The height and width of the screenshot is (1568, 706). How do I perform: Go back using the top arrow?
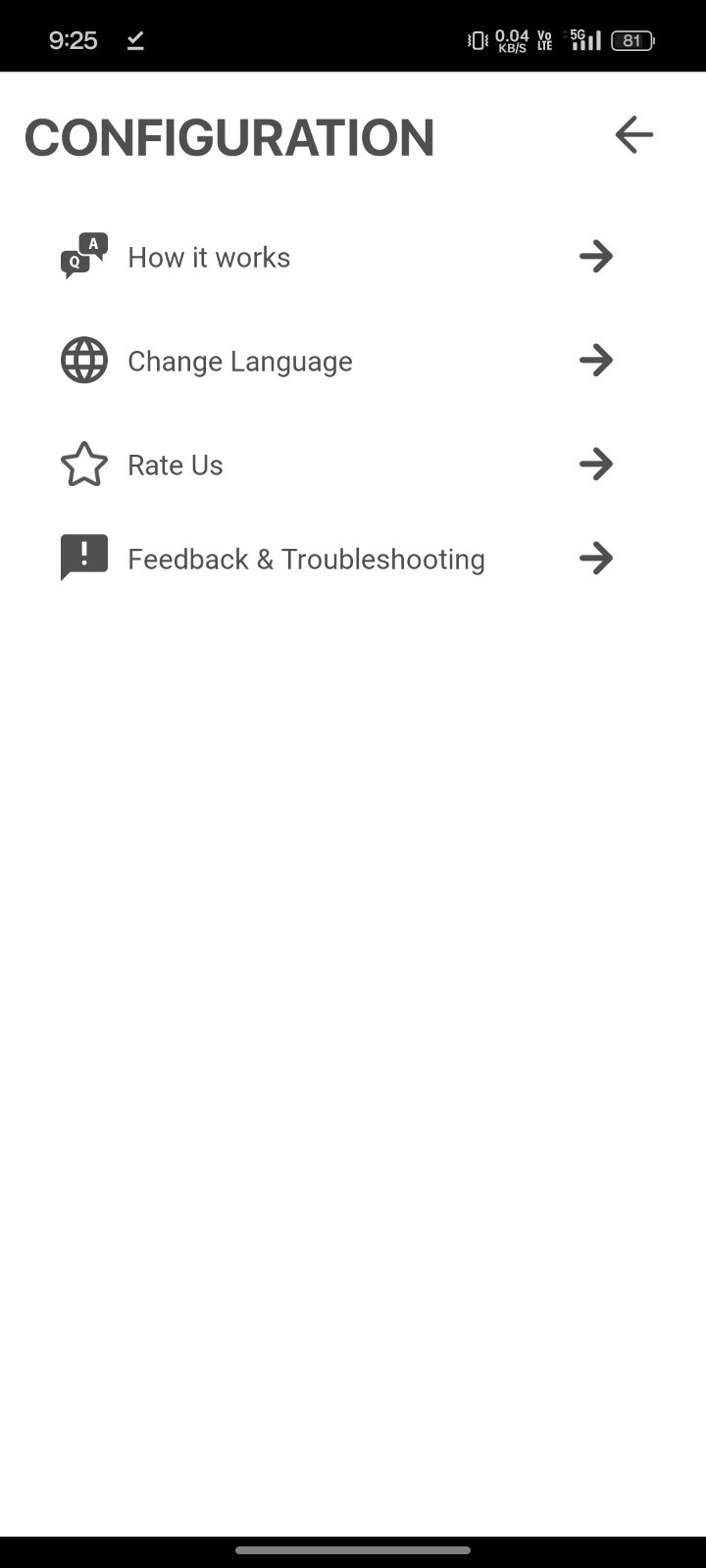(633, 135)
